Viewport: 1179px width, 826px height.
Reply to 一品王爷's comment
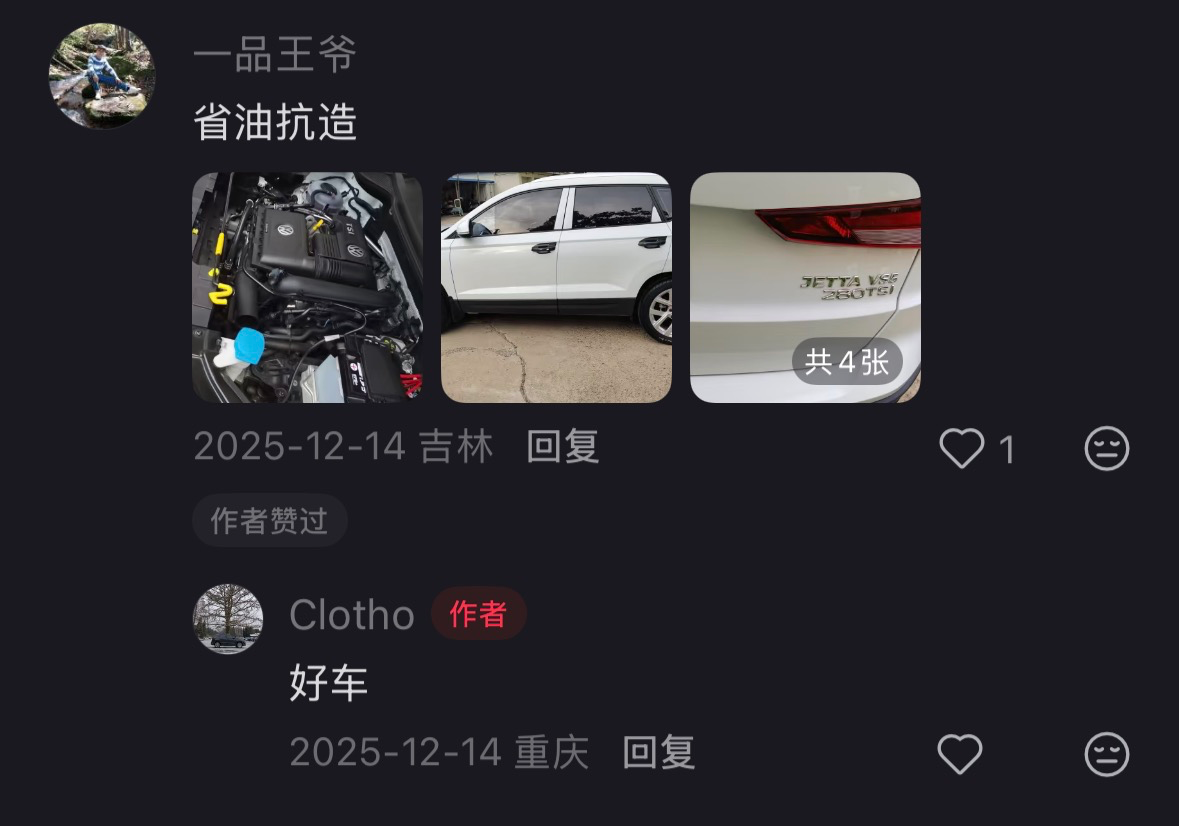tap(563, 447)
